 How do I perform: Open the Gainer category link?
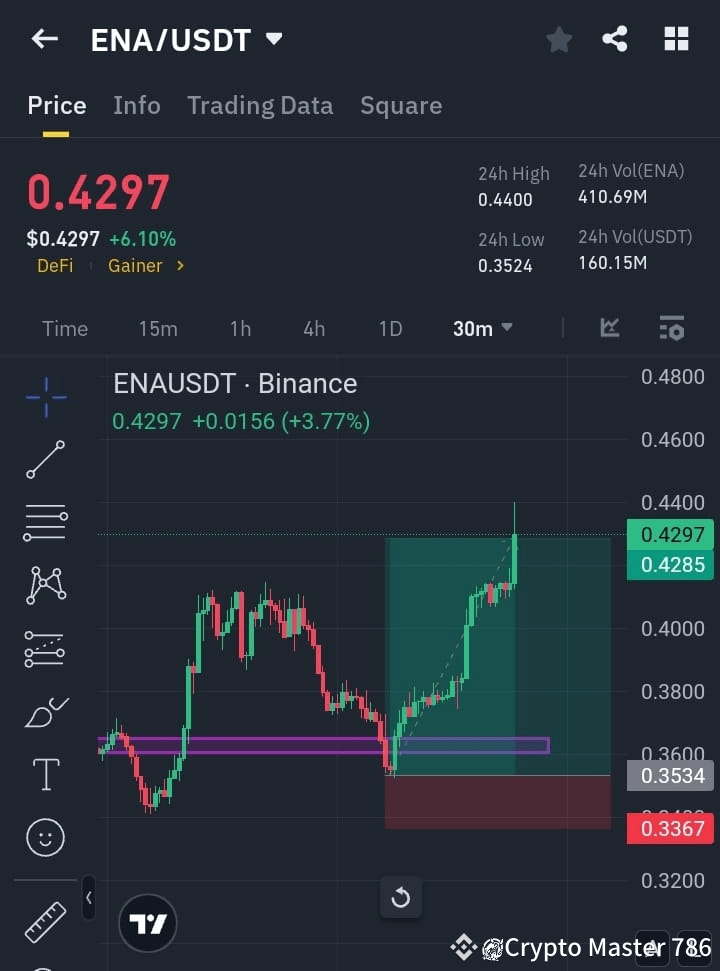point(136,265)
